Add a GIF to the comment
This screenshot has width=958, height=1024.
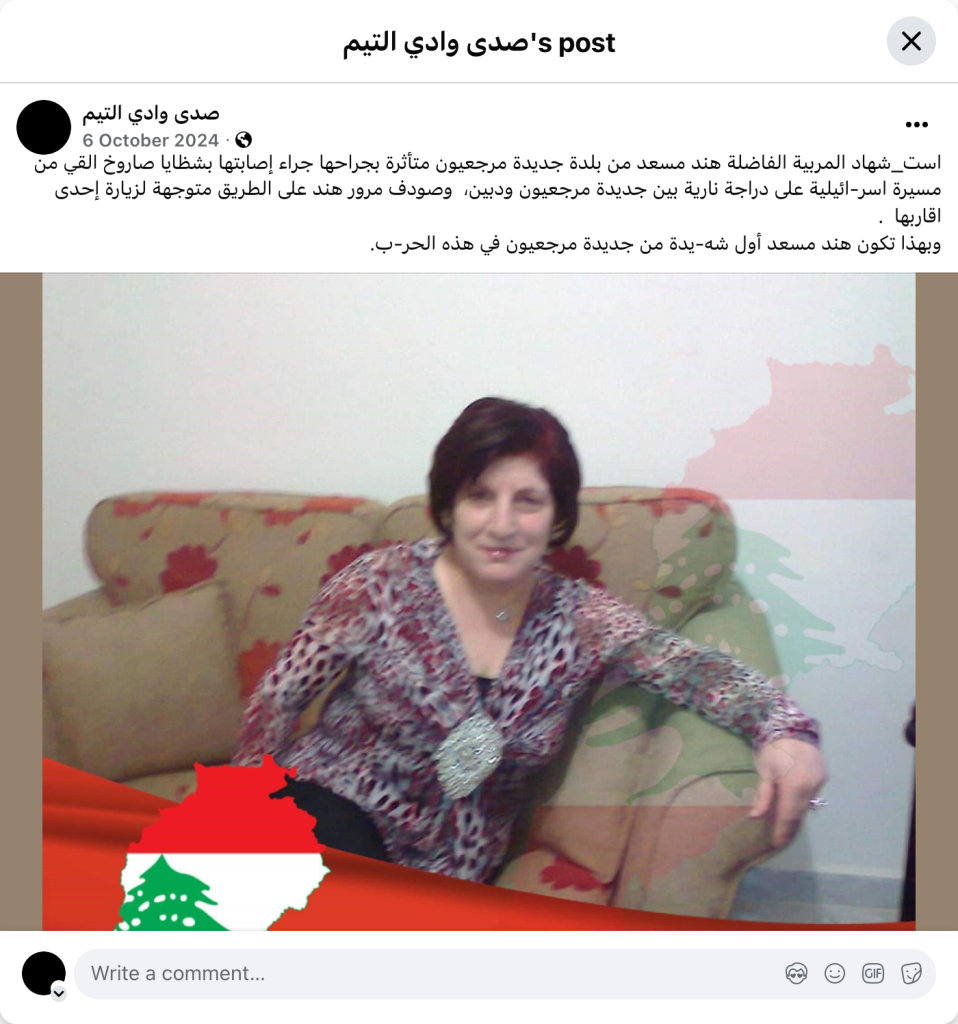tap(872, 973)
